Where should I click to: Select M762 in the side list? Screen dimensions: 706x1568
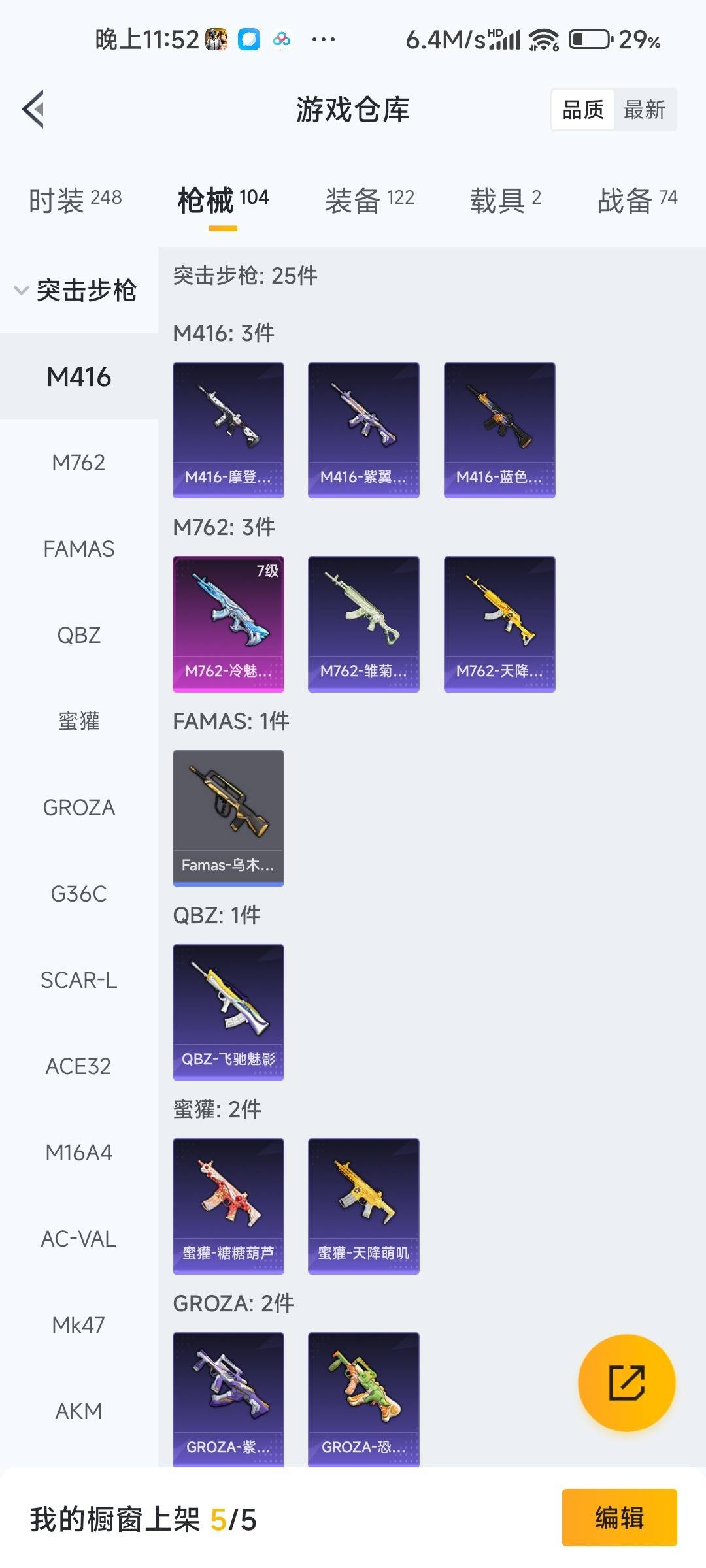tap(78, 463)
